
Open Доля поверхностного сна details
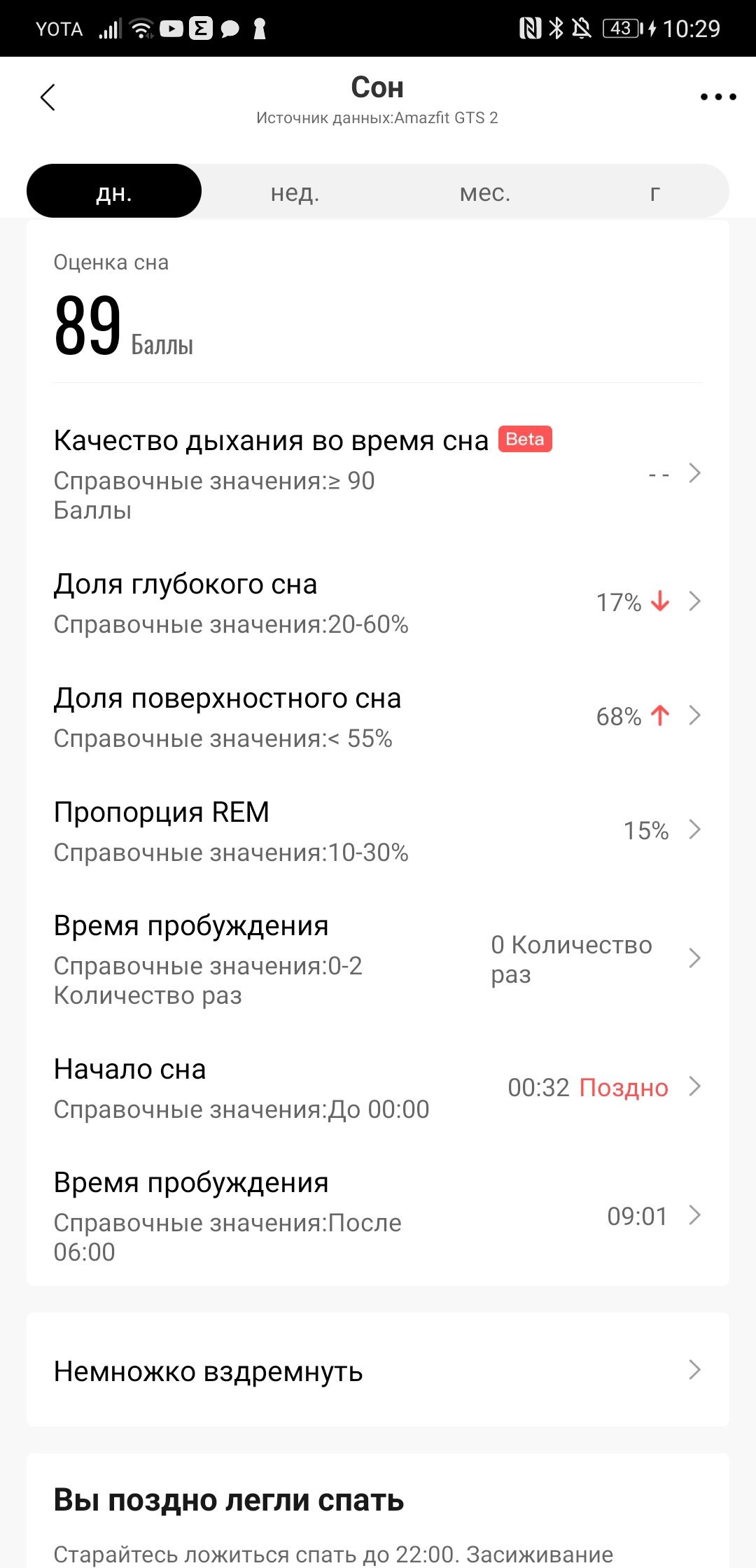coord(378,717)
